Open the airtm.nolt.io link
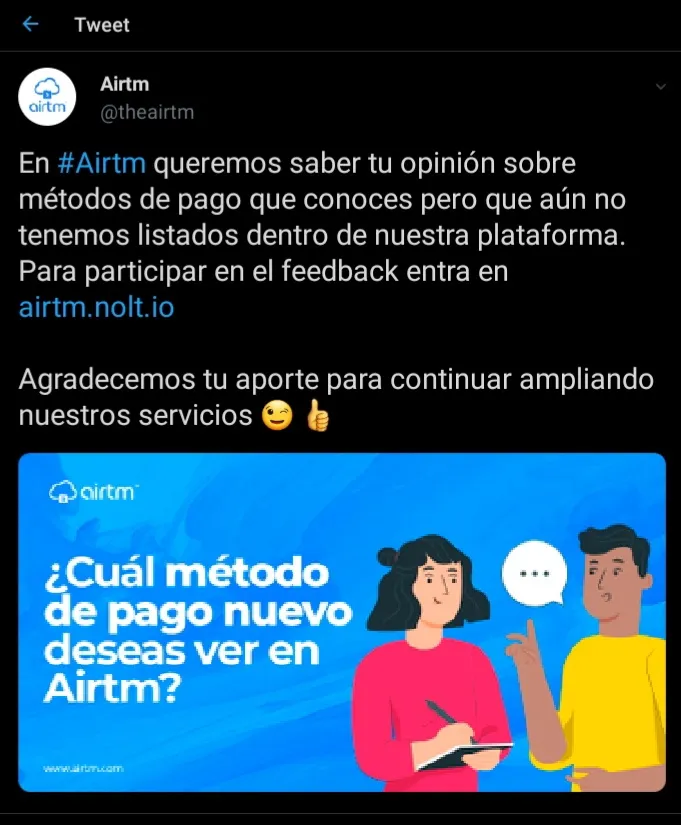 [x=96, y=307]
